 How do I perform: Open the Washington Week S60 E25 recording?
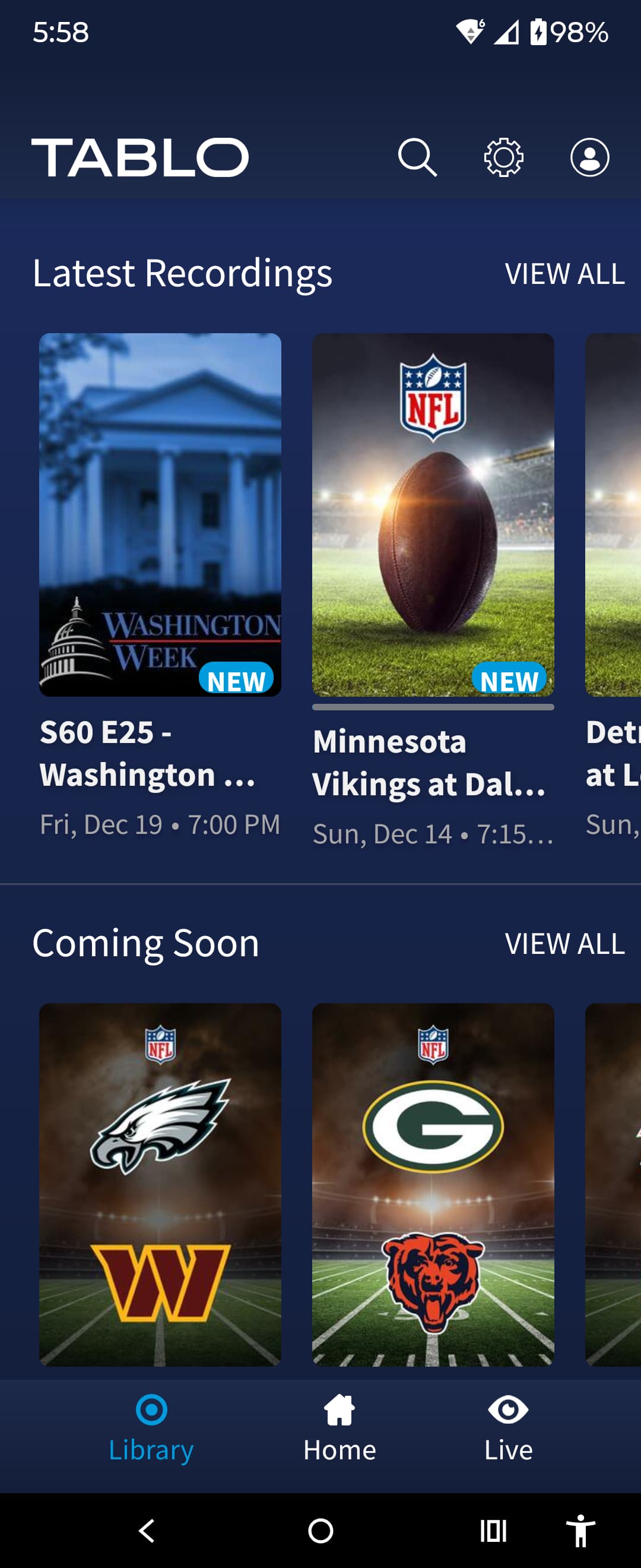[x=160, y=515]
